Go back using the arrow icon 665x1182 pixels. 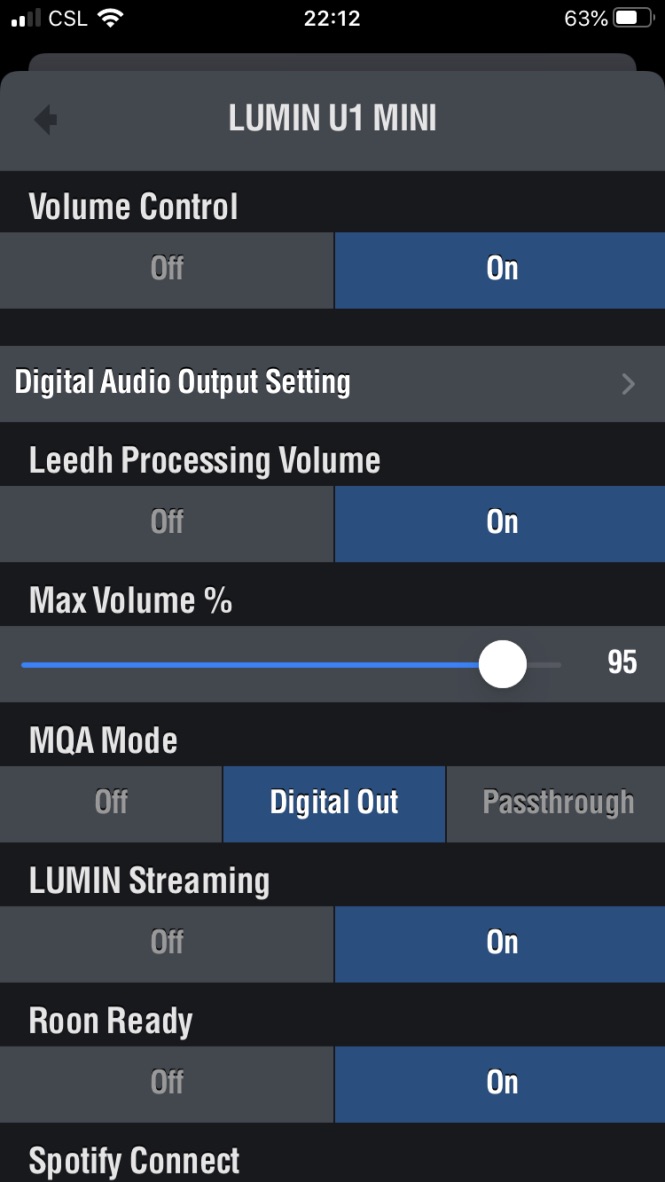(46, 120)
